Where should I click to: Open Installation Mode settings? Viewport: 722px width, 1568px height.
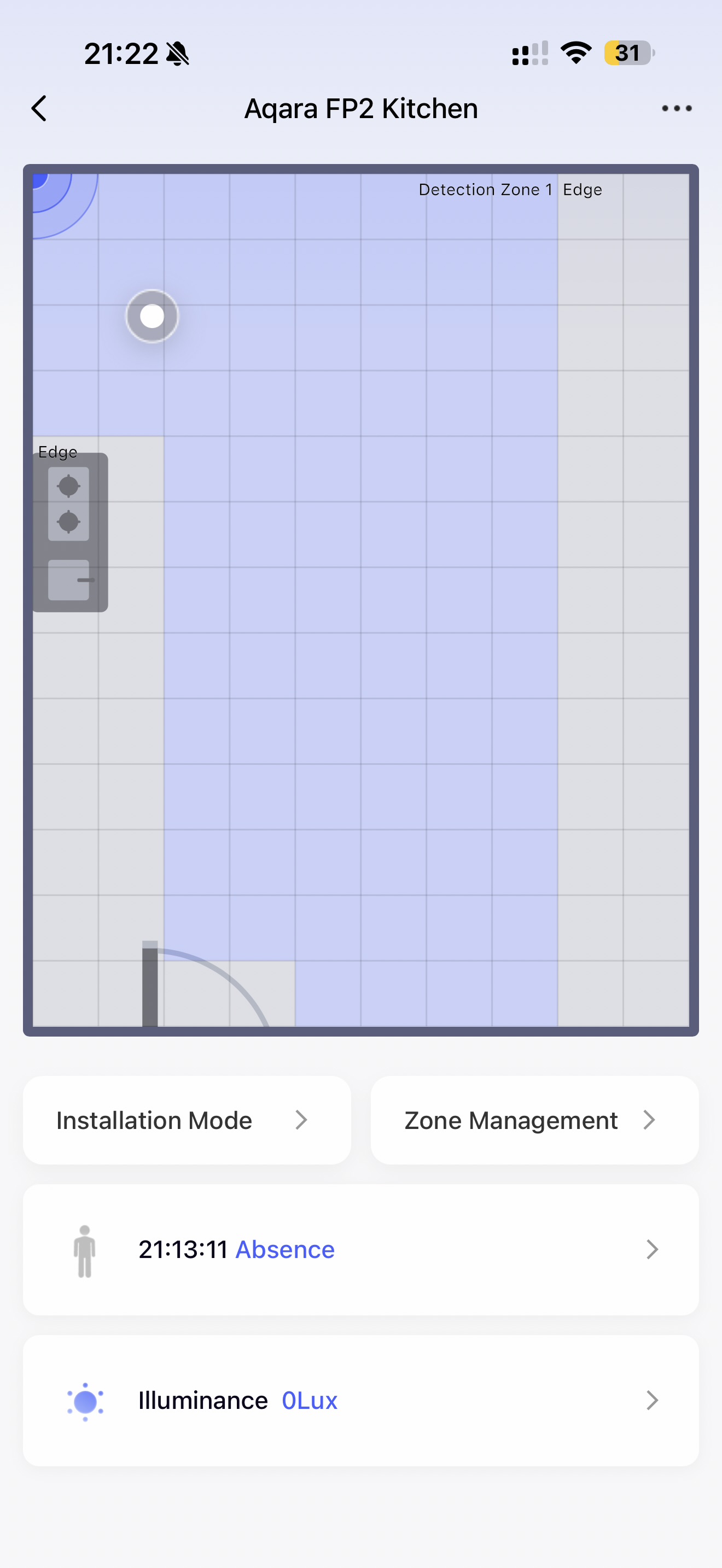(x=187, y=1120)
